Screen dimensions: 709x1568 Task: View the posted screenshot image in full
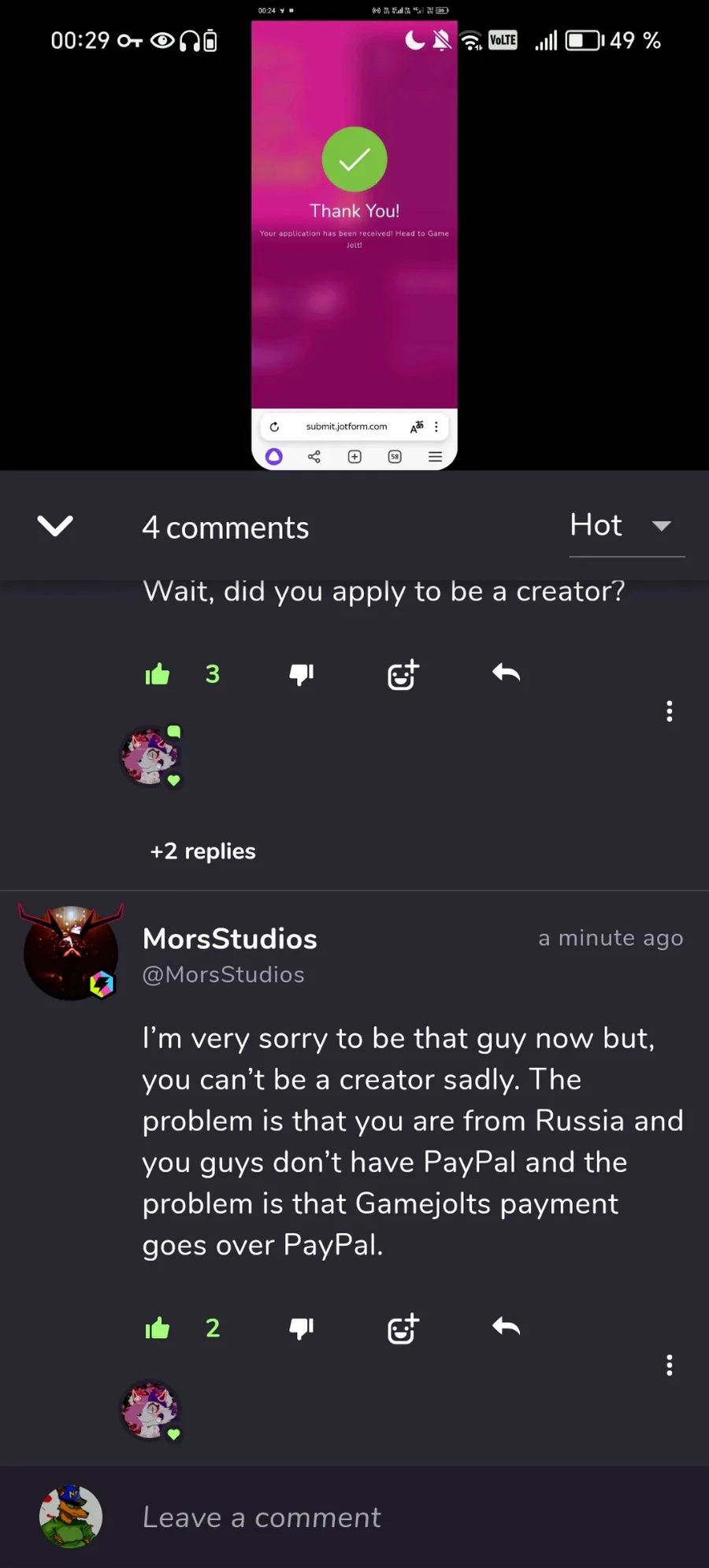click(354, 244)
